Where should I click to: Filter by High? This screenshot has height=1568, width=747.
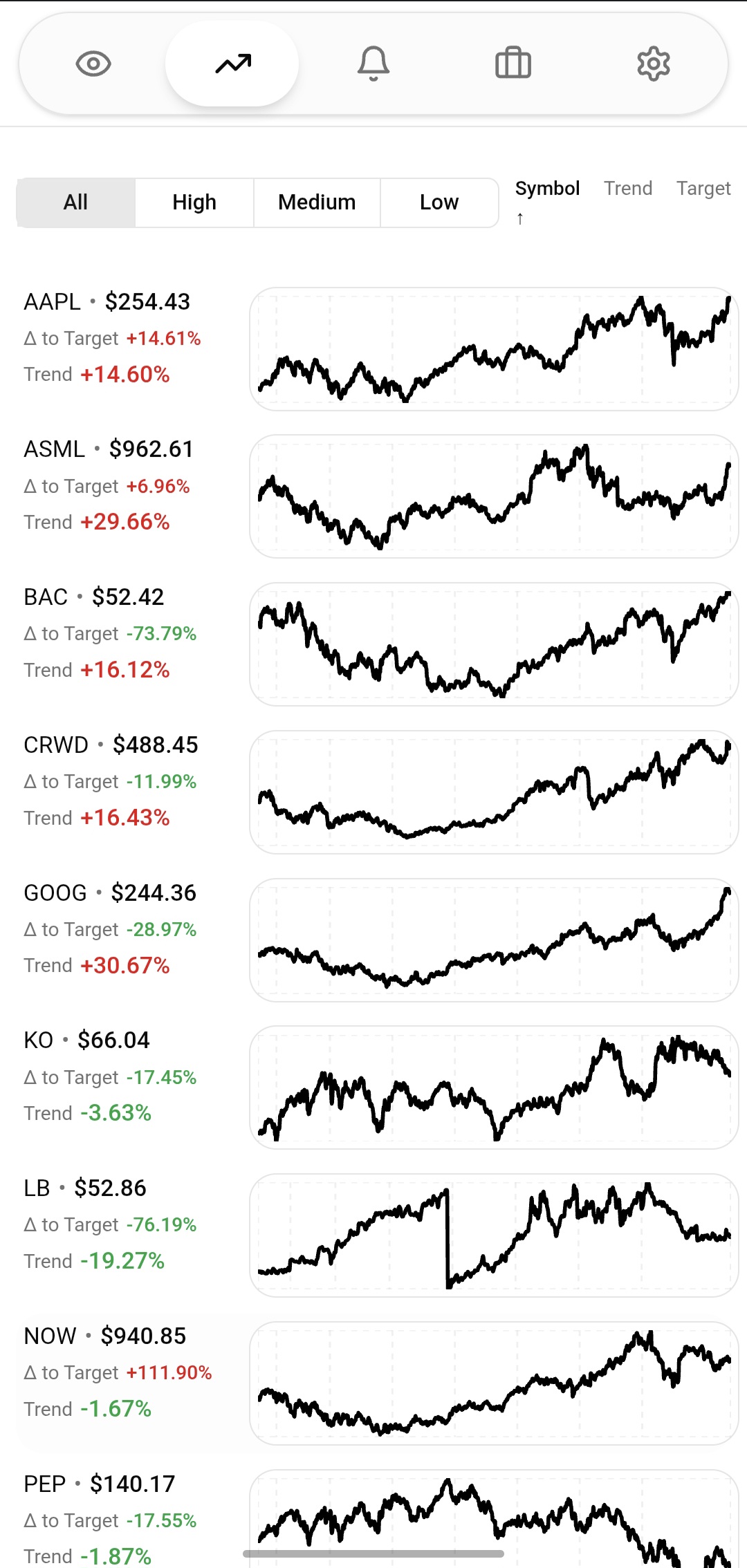[194, 203]
